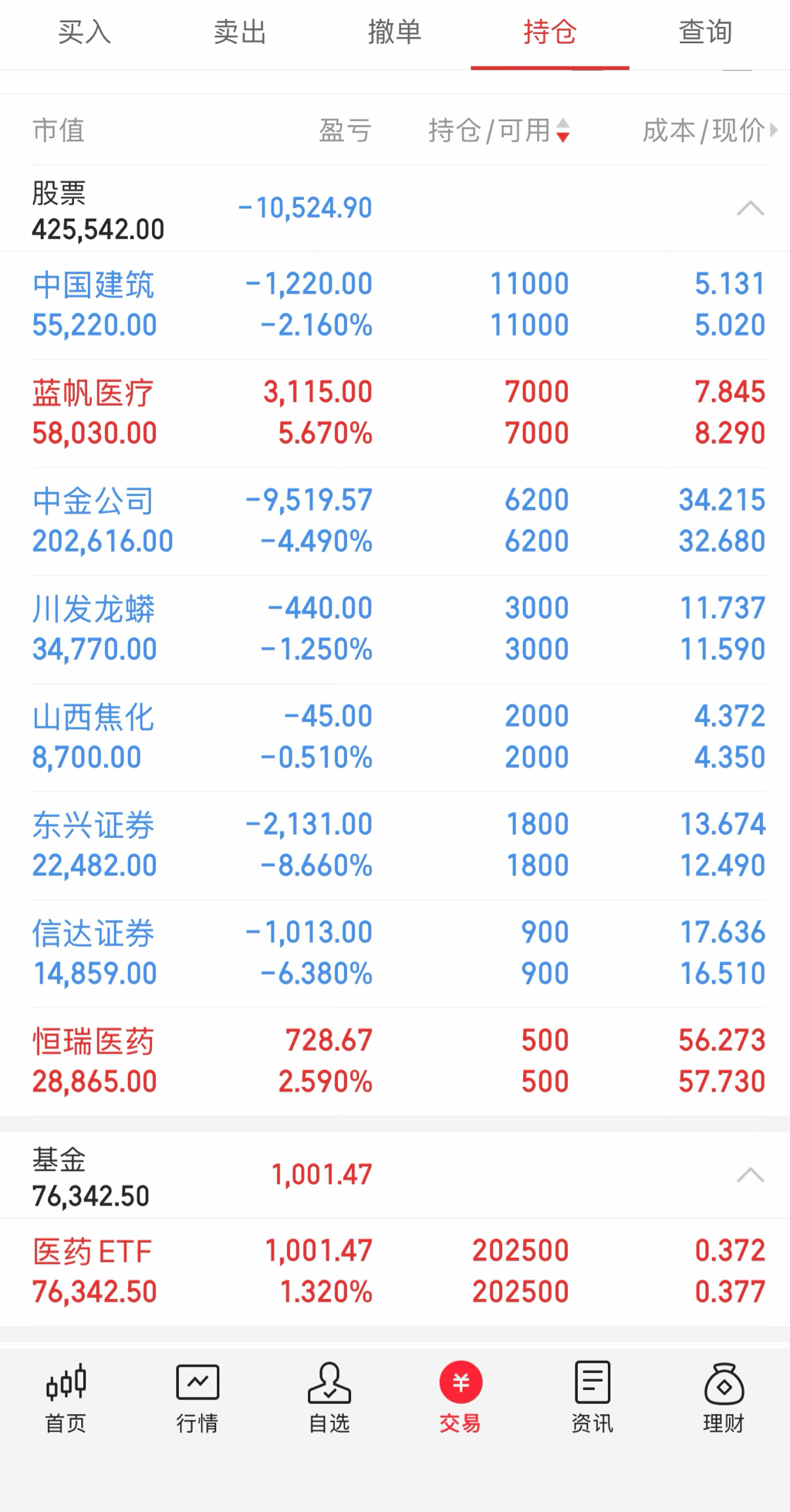Show more columns via 成本/现价 arrow
The image size is (790, 1512).
pos(773,130)
